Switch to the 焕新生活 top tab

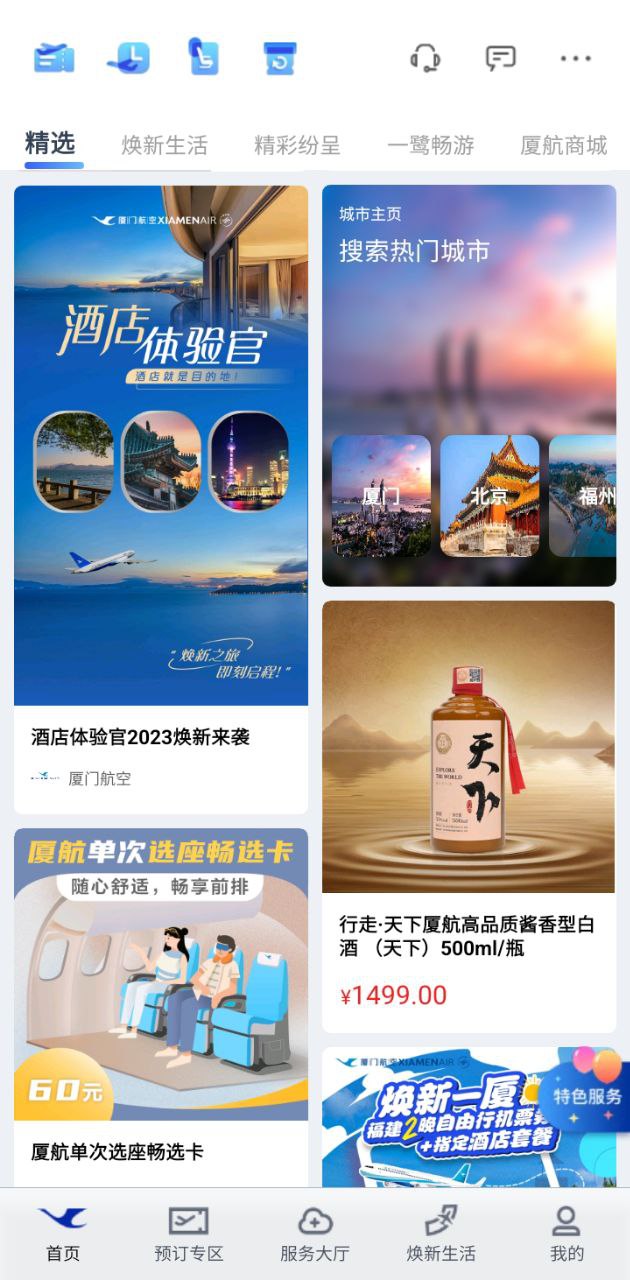point(165,145)
